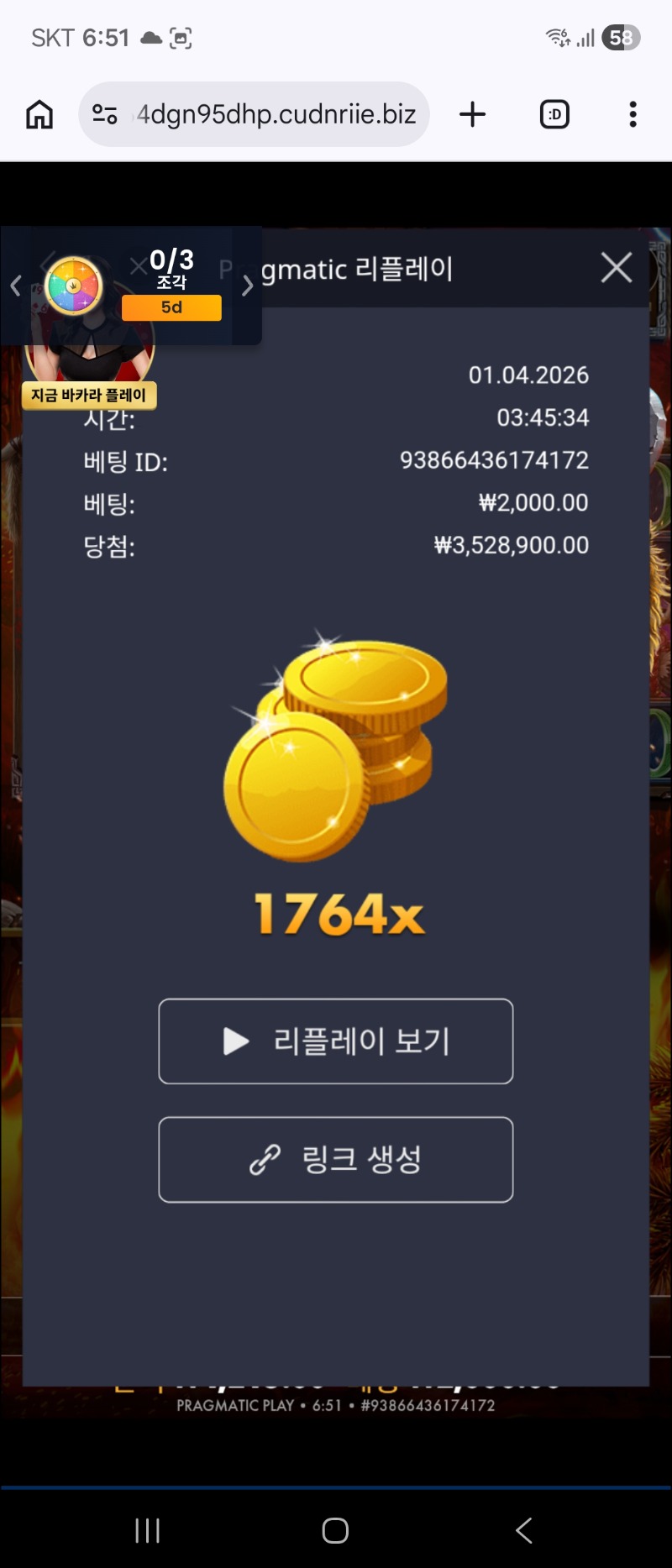Open the spin wheel pieces promo
The image size is (672, 1568).
(x=74, y=286)
